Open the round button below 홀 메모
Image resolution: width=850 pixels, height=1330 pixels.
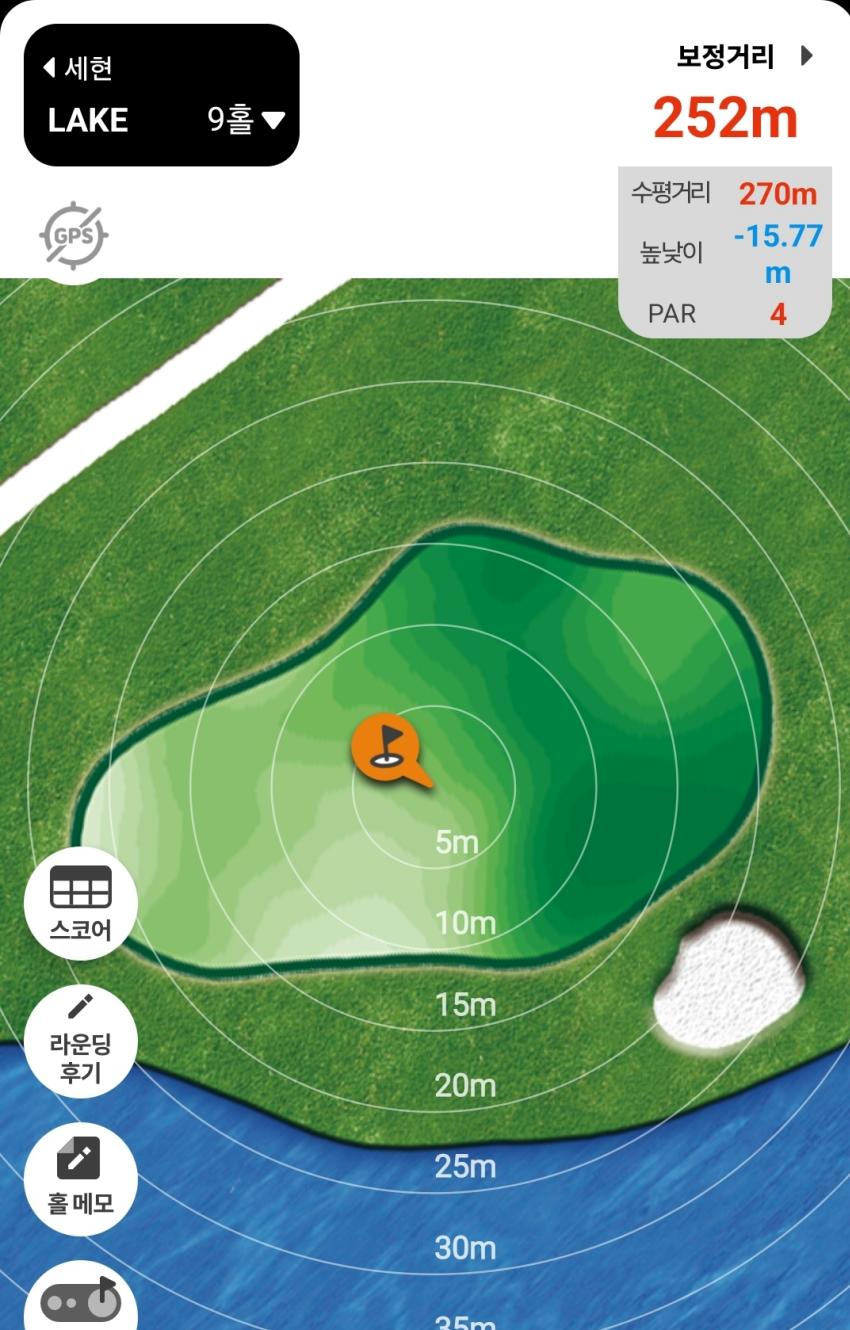click(80, 1300)
